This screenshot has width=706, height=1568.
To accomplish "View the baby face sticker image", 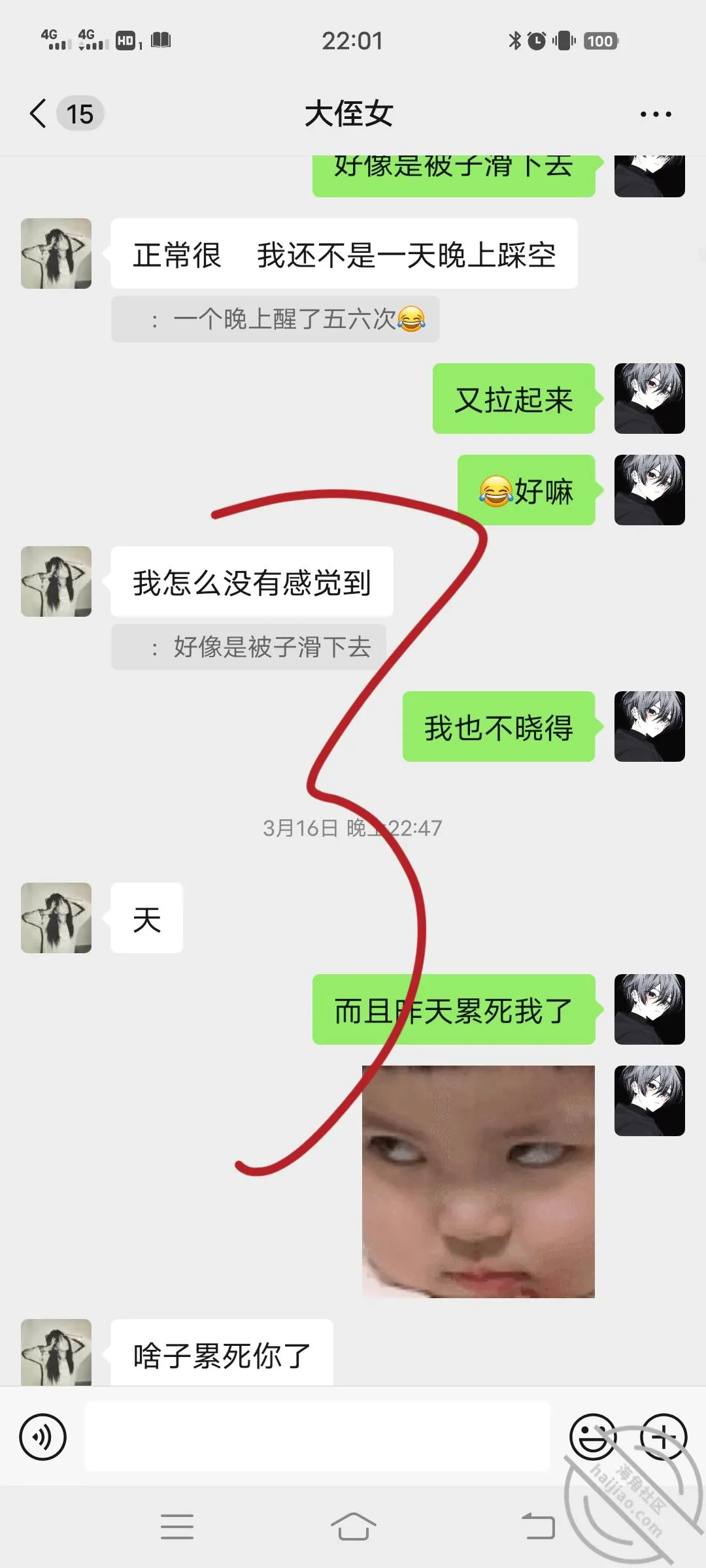I will click(x=479, y=1181).
